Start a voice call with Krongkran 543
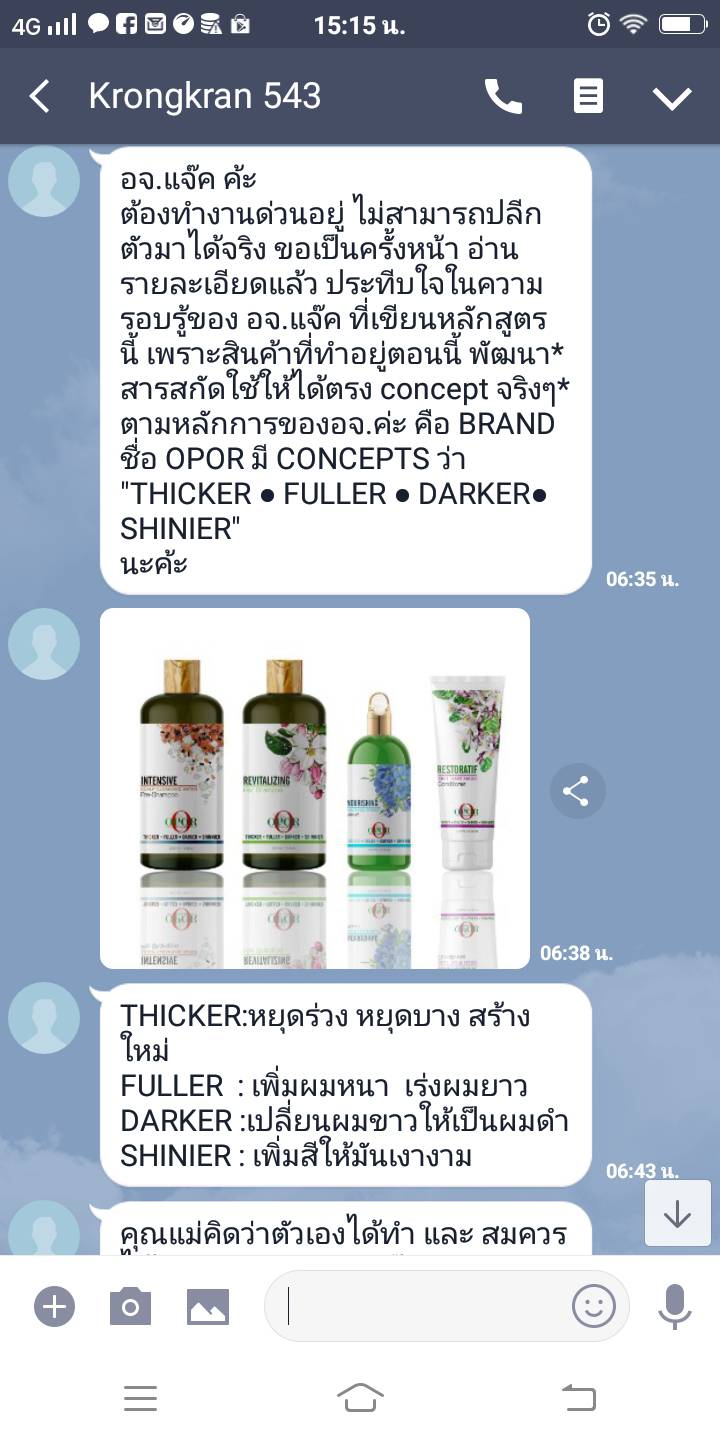Viewport: 720px width, 1440px height. coord(503,97)
